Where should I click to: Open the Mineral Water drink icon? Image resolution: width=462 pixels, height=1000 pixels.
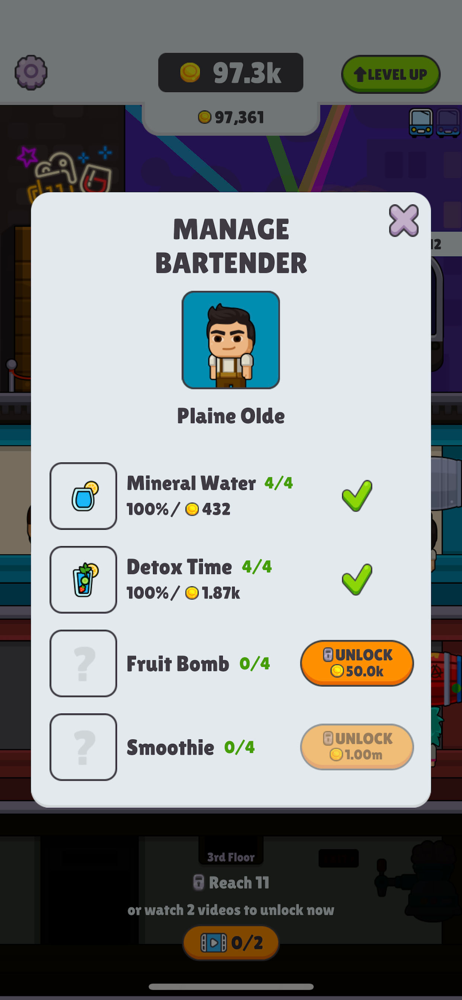[x=84, y=496]
